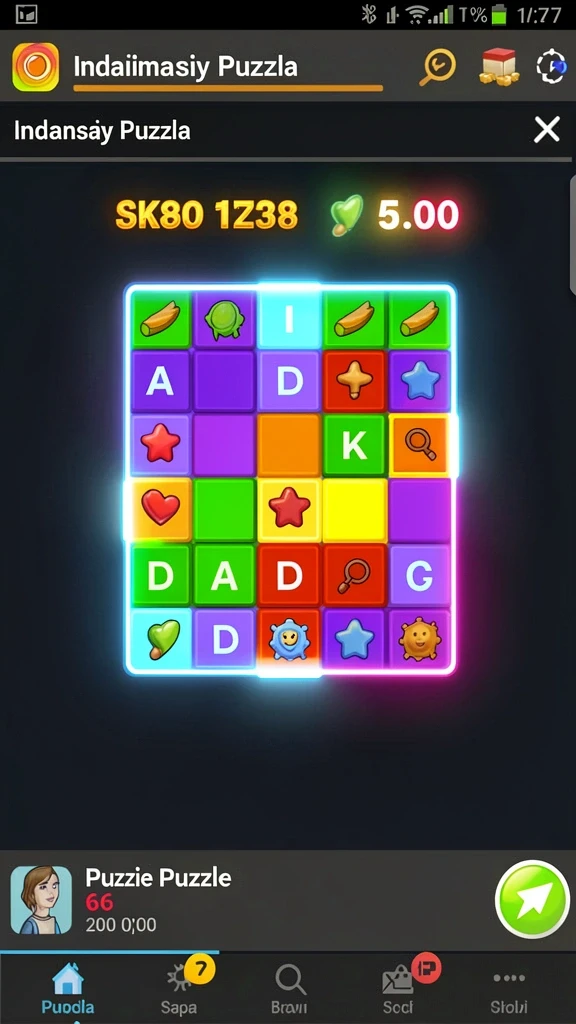Switch to the Puodla home tab
The height and width of the screenshot is (1024, 576).
(67, 989)
